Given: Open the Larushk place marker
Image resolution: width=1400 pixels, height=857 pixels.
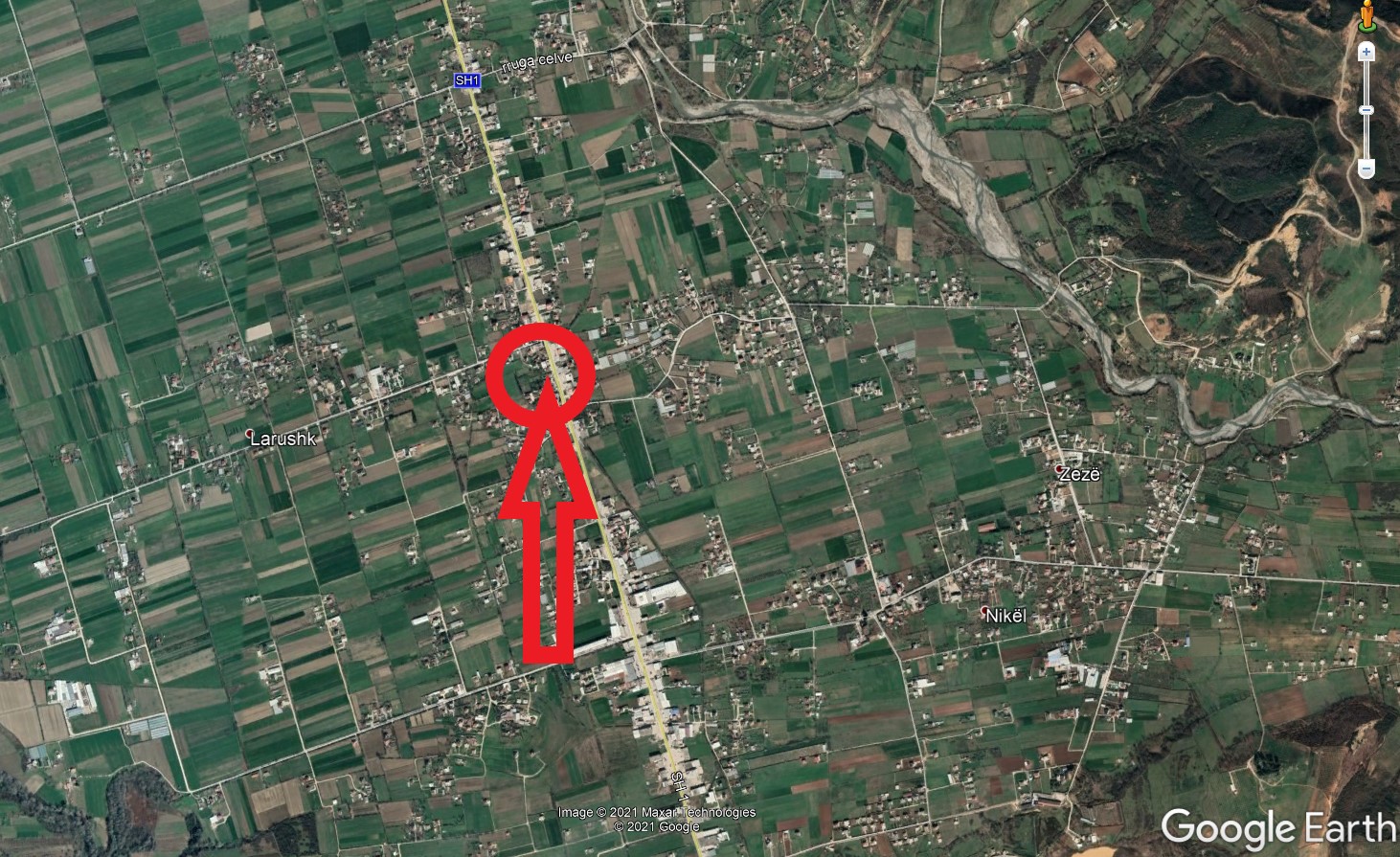Looking at the screenshot, I should [250, 435].
